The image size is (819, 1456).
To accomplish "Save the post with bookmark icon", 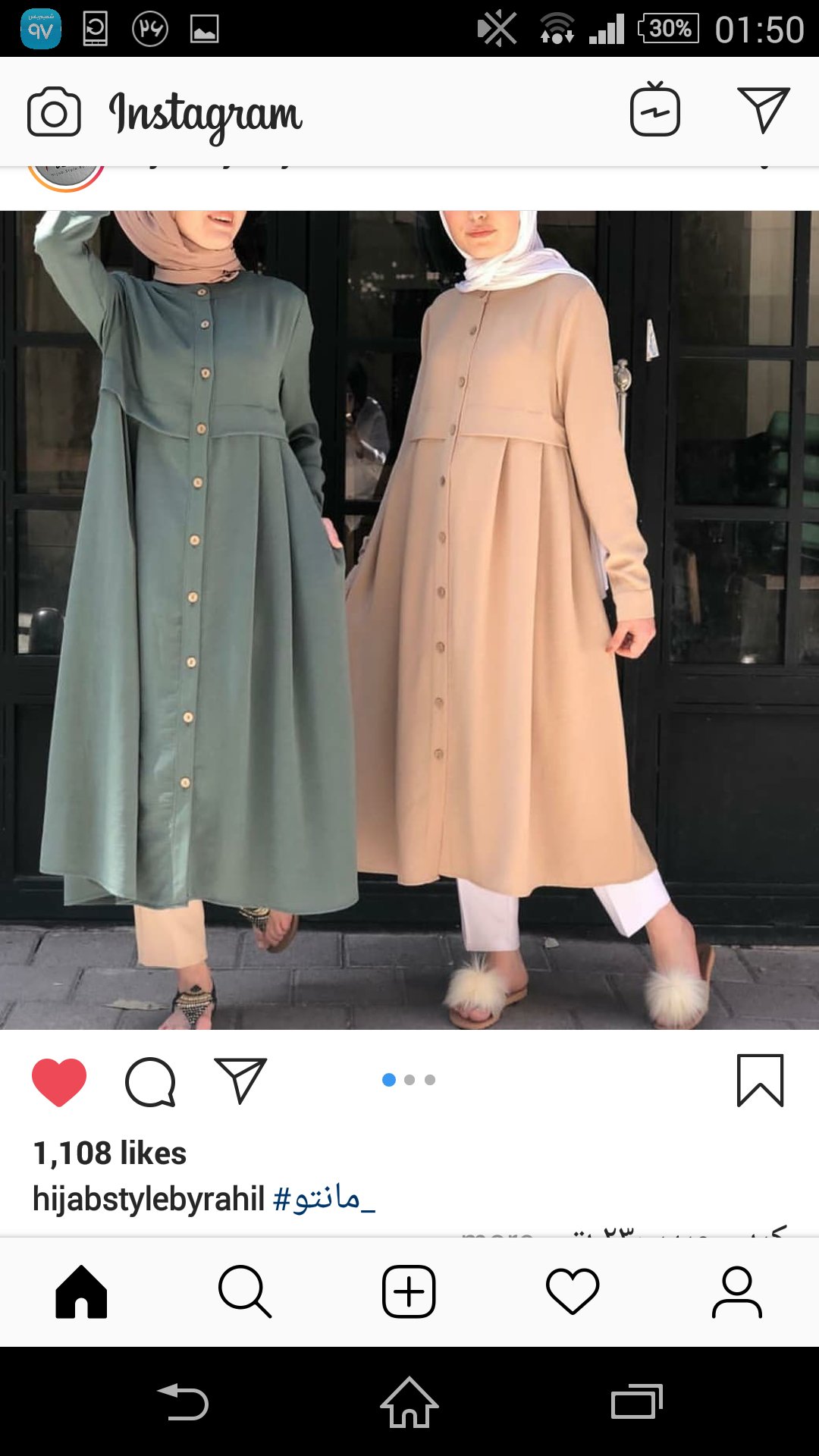I will tap(760, 1081).
